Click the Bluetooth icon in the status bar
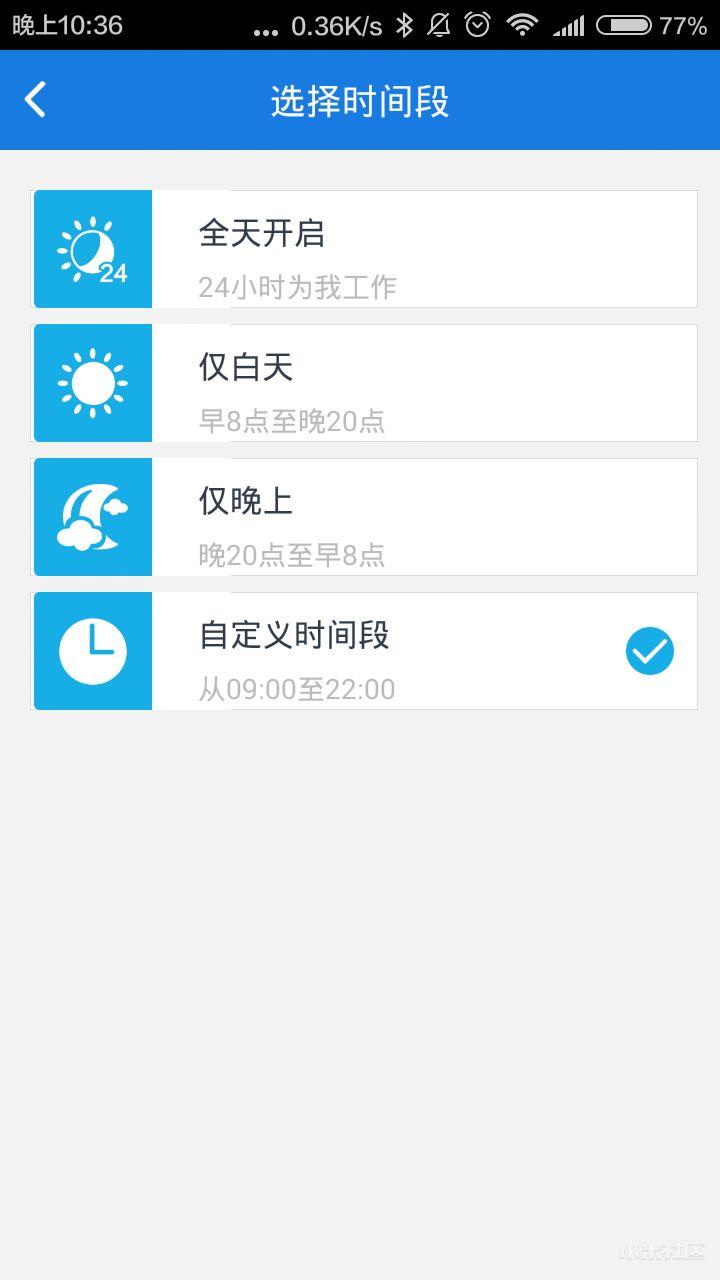This screenshot has height=1280, width=720. click(406, 25)
